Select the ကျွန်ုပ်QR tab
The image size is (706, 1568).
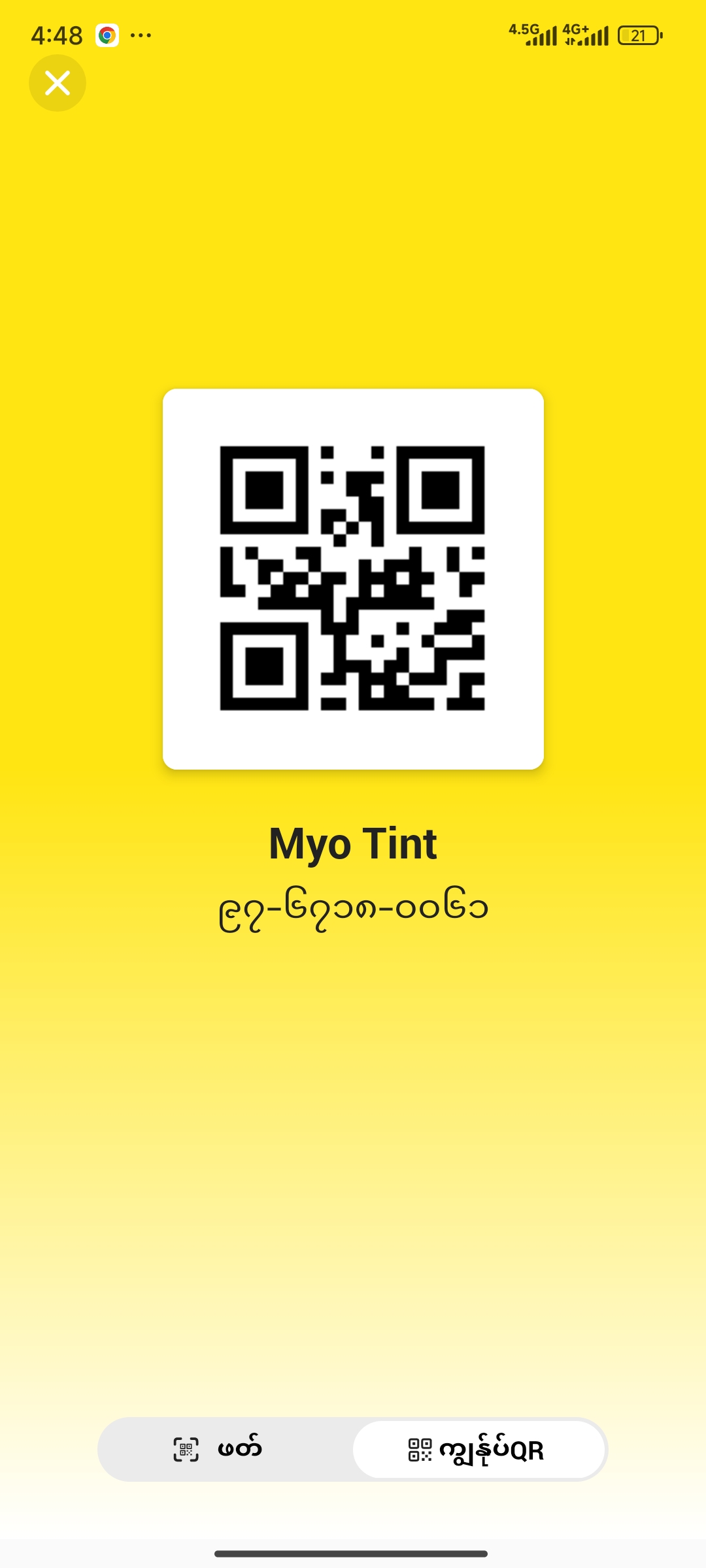479,1449
